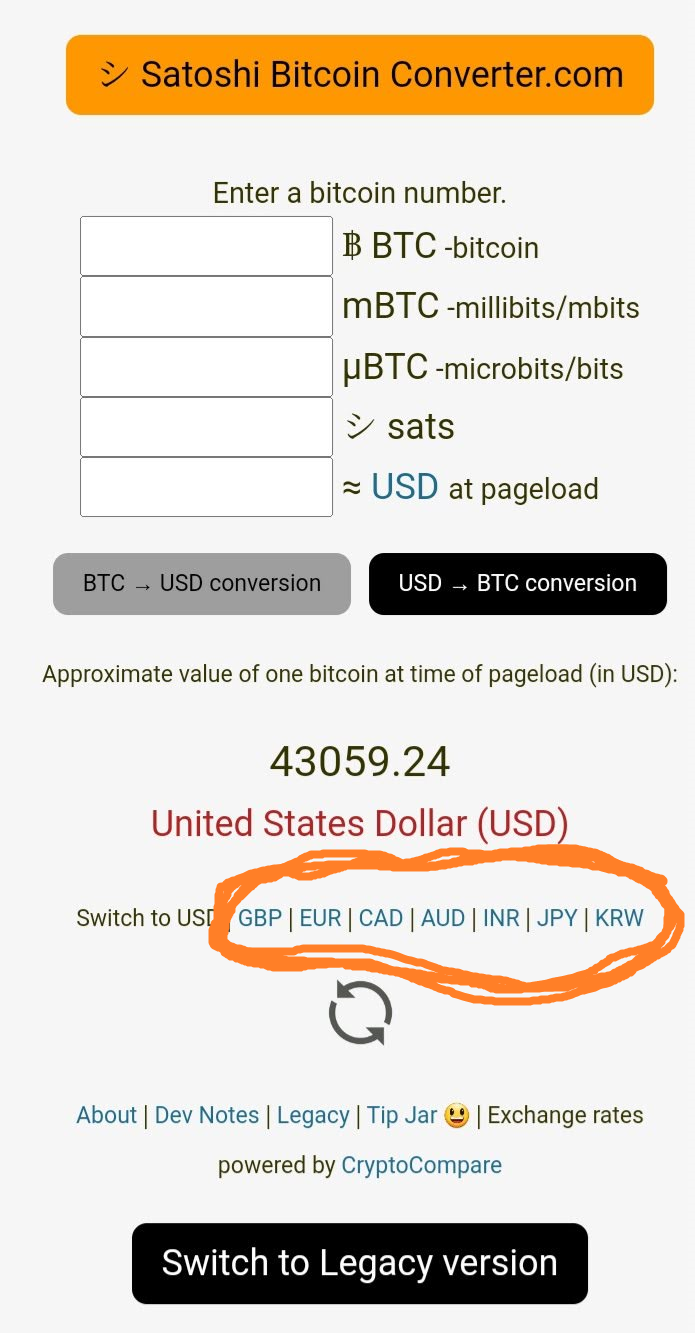Open the About link

pos(106,1115)
